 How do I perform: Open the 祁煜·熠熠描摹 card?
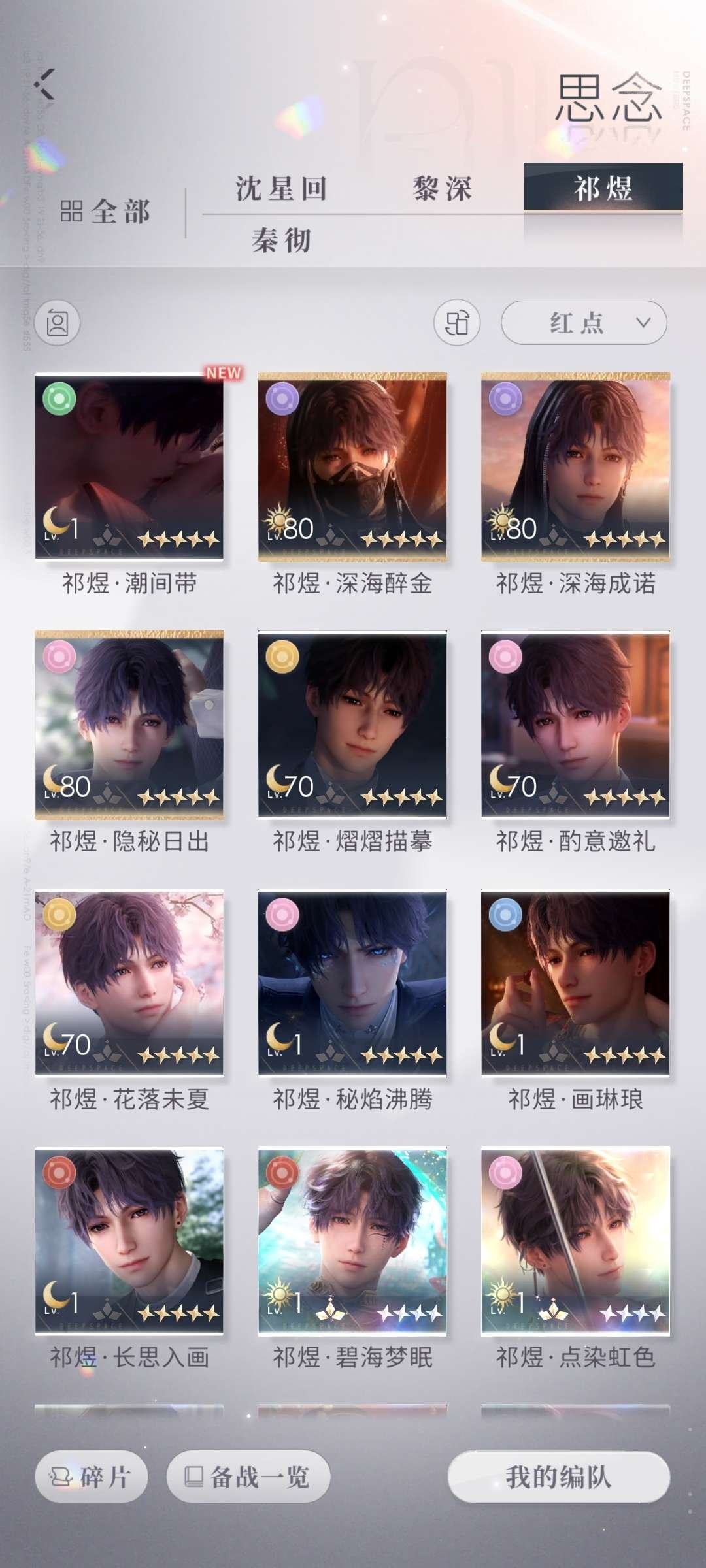coord(352,725)
